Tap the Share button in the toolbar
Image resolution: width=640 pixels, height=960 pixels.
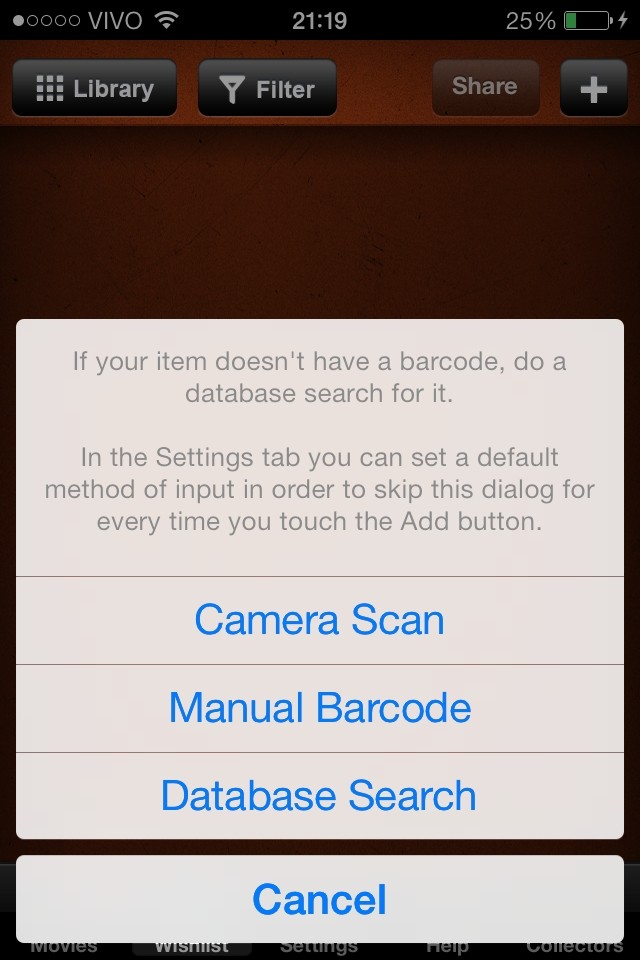point(484,88)
